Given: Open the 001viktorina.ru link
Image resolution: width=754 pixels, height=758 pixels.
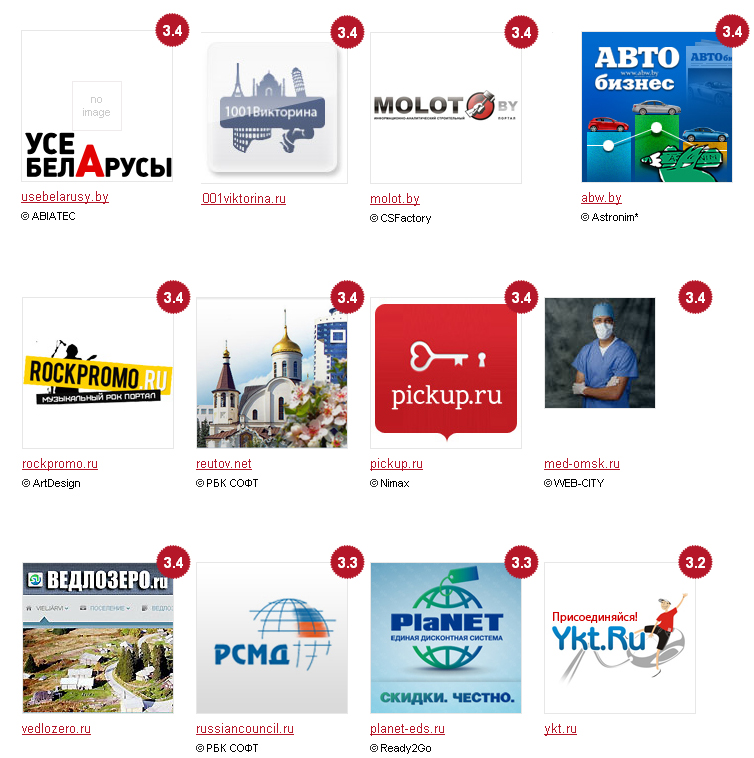Looking at the screenshot, I should coord(244,199).
